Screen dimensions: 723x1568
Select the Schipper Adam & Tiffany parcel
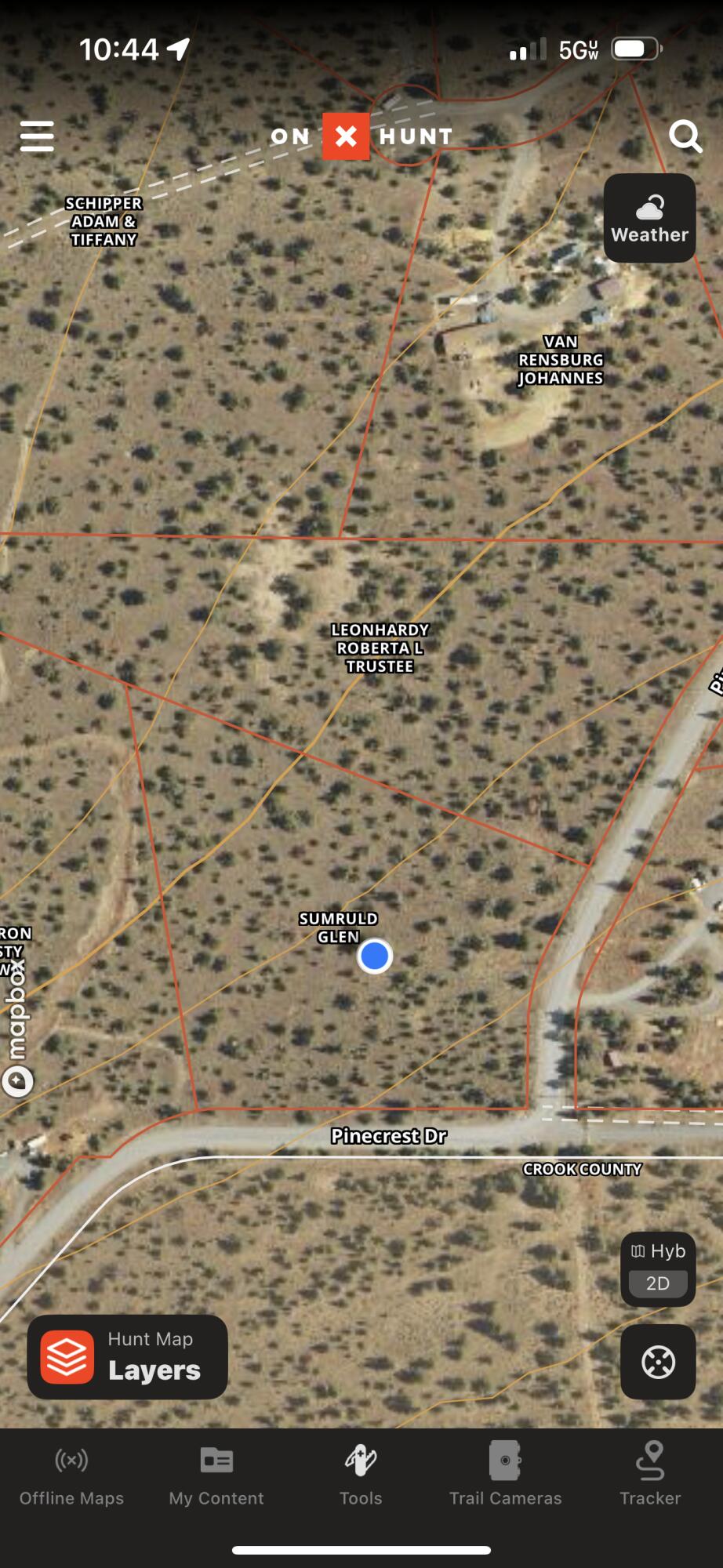click(104, 222)
